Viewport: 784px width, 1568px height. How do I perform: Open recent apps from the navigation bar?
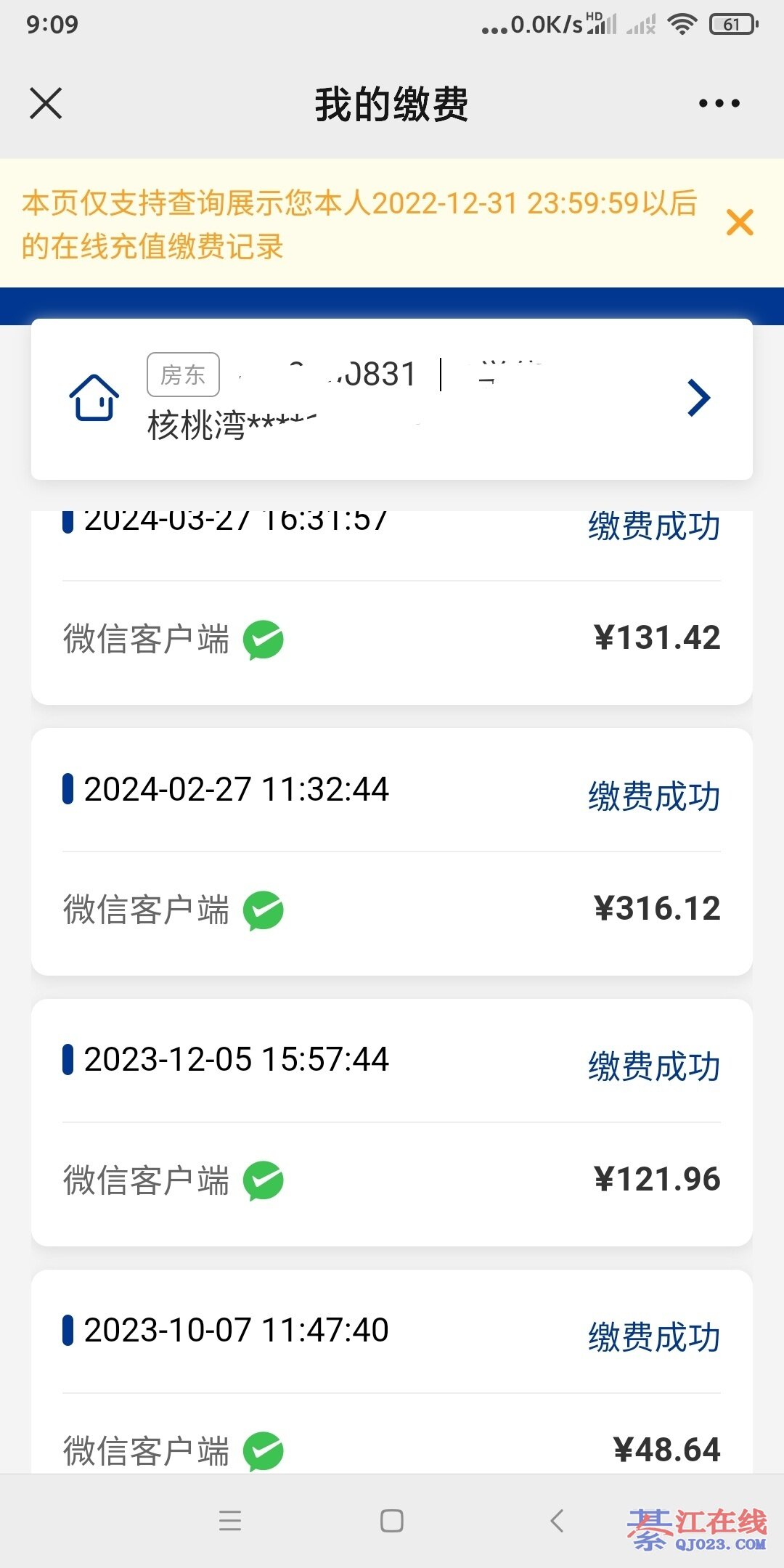pos(230,1520)
